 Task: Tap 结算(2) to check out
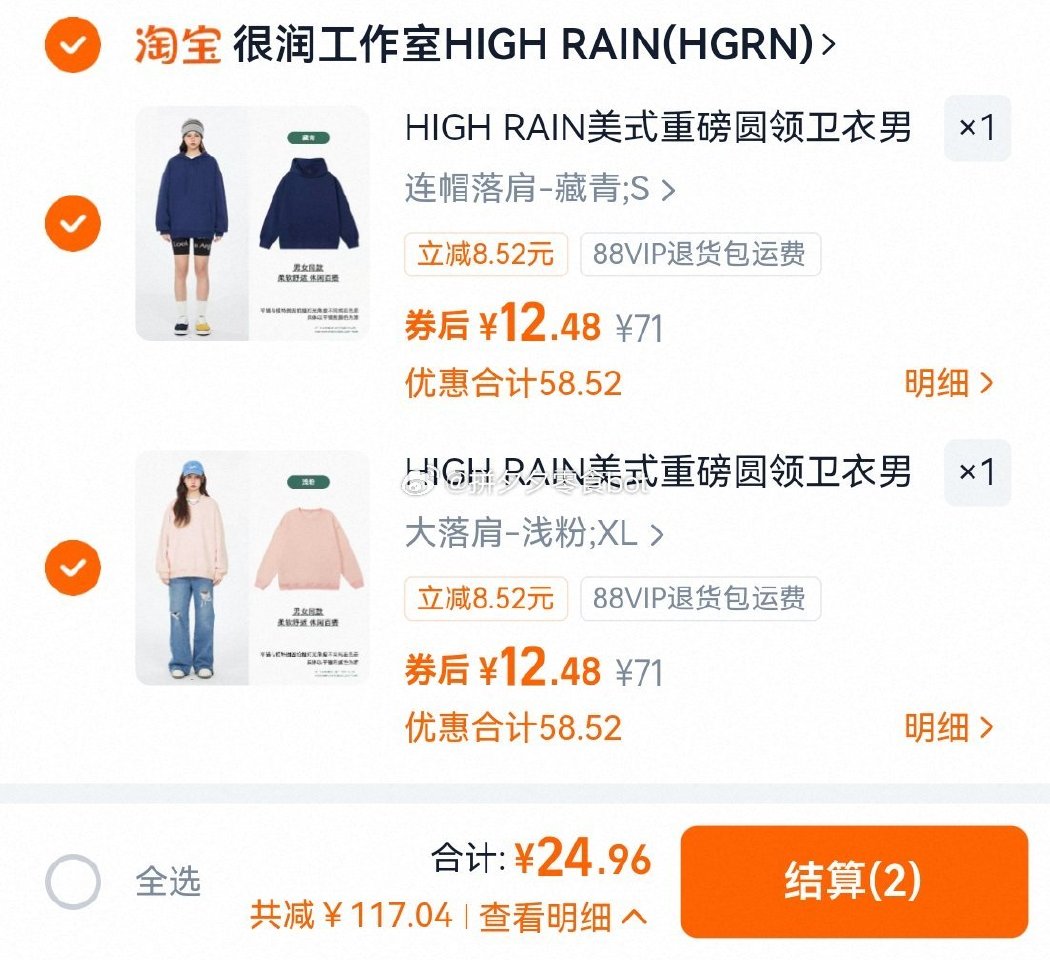[853, 881]
